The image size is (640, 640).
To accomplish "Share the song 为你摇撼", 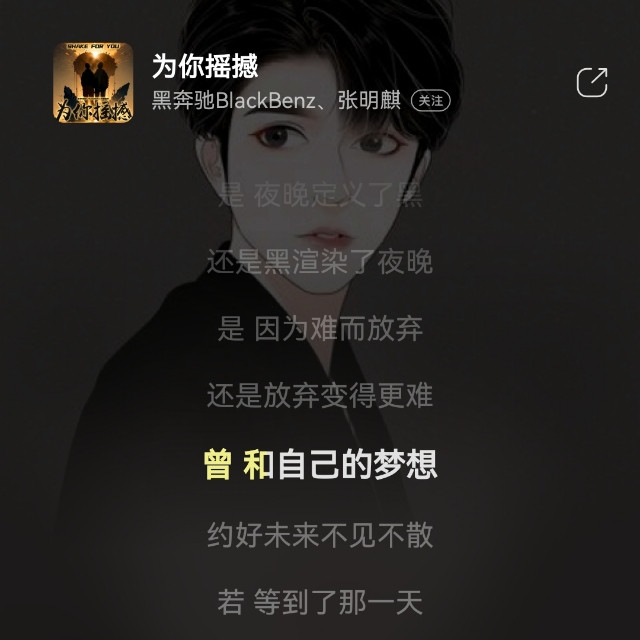I will 592,83.
